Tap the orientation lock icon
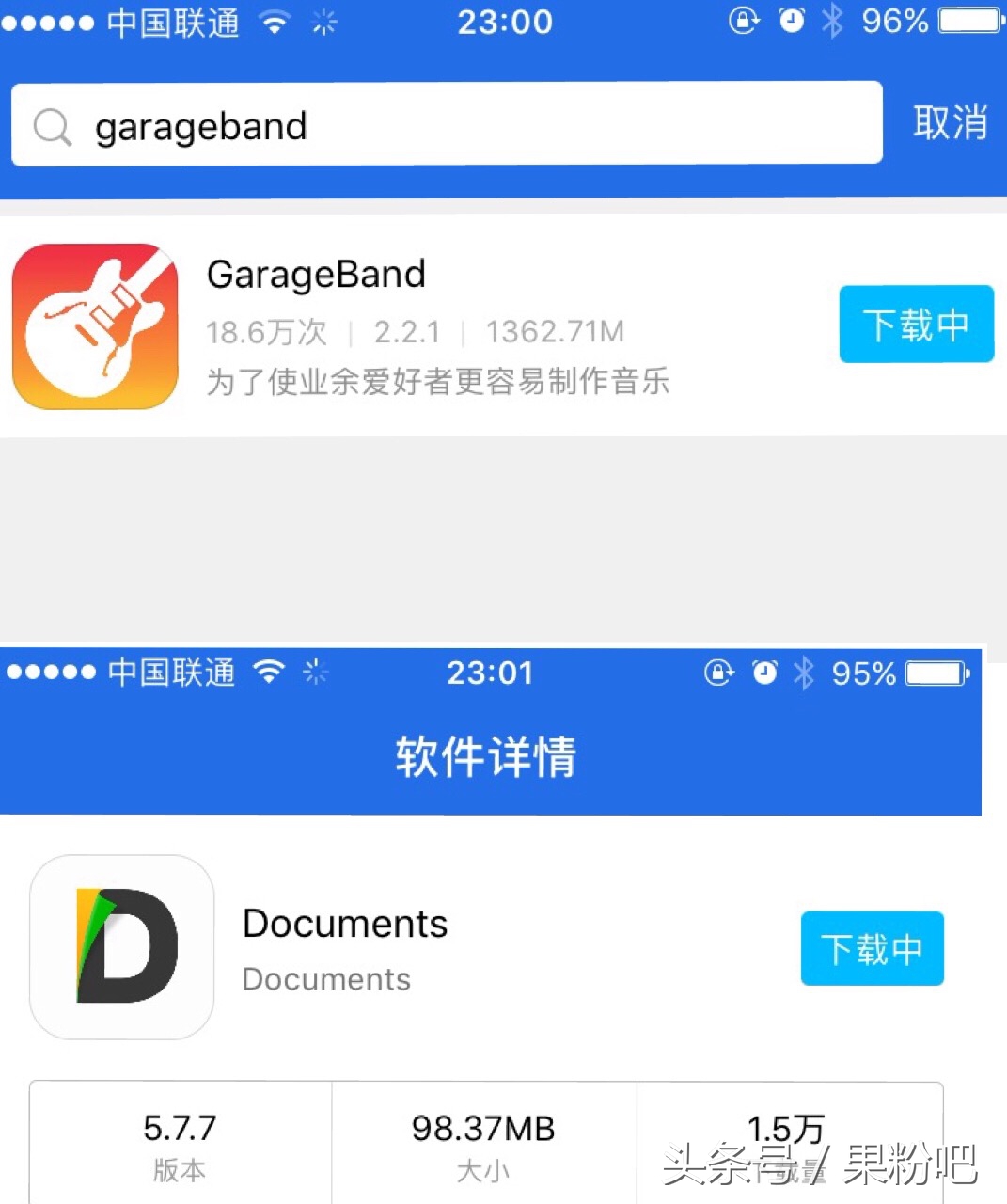This screenshot has width=1007, height=1204. click(x=745, y=21)
